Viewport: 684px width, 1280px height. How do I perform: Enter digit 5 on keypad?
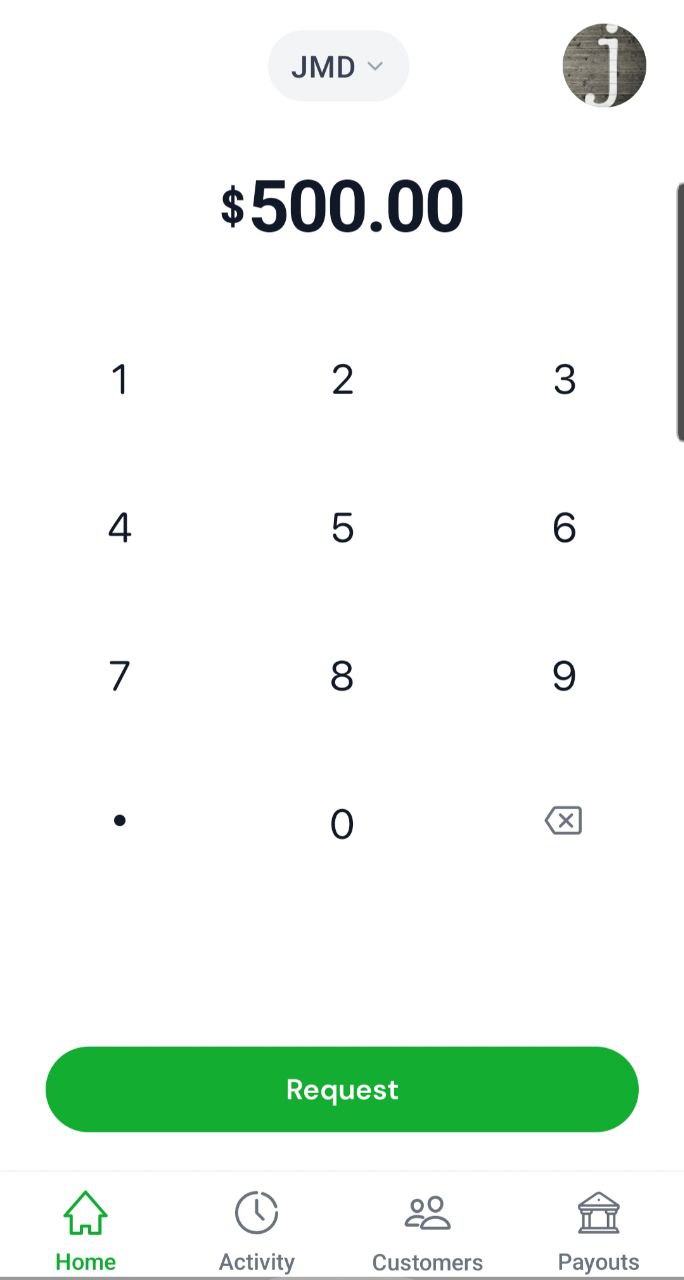point(342,528)
